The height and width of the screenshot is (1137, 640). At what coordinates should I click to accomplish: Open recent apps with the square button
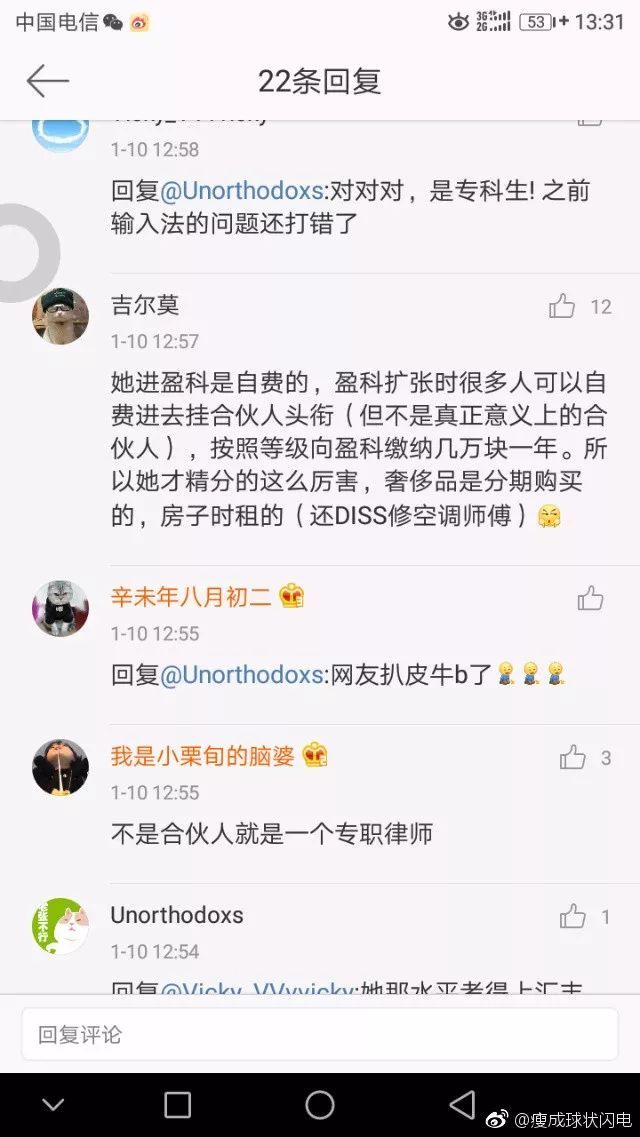178,1105
